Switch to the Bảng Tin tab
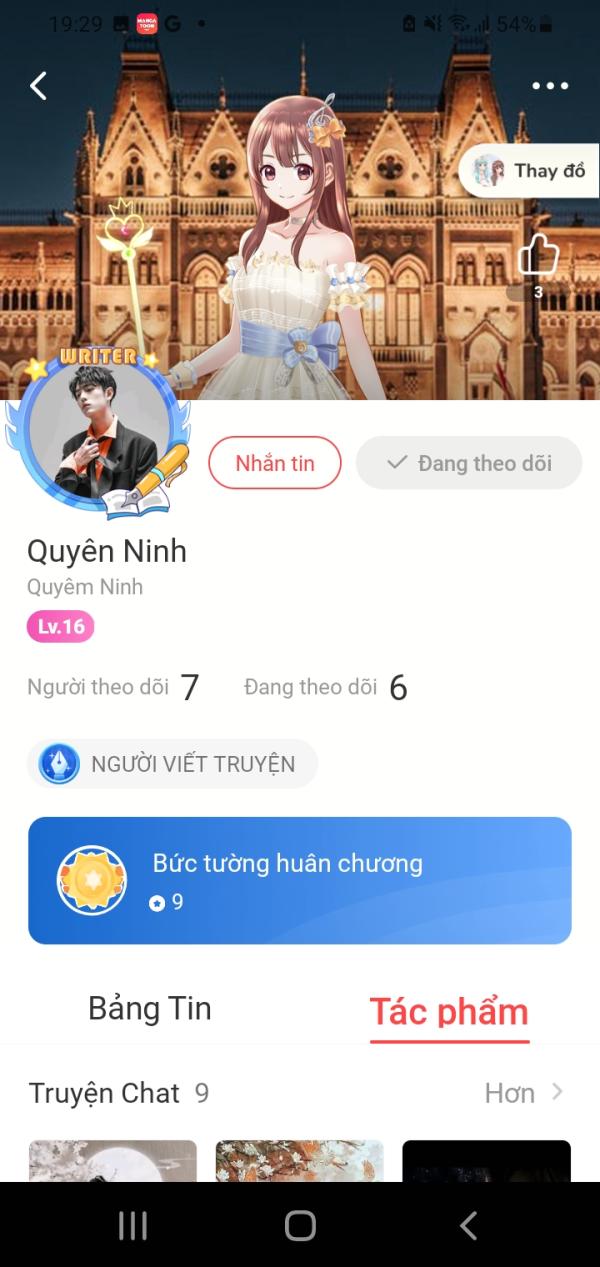The image size is (600, 1267). tap(150, 1008)
